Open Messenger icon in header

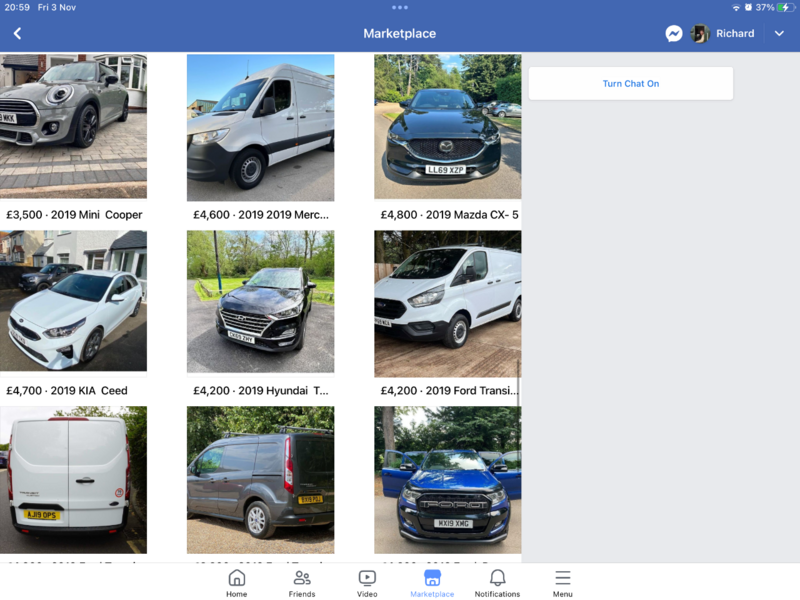pyautogui.click(x=674, y=33)
